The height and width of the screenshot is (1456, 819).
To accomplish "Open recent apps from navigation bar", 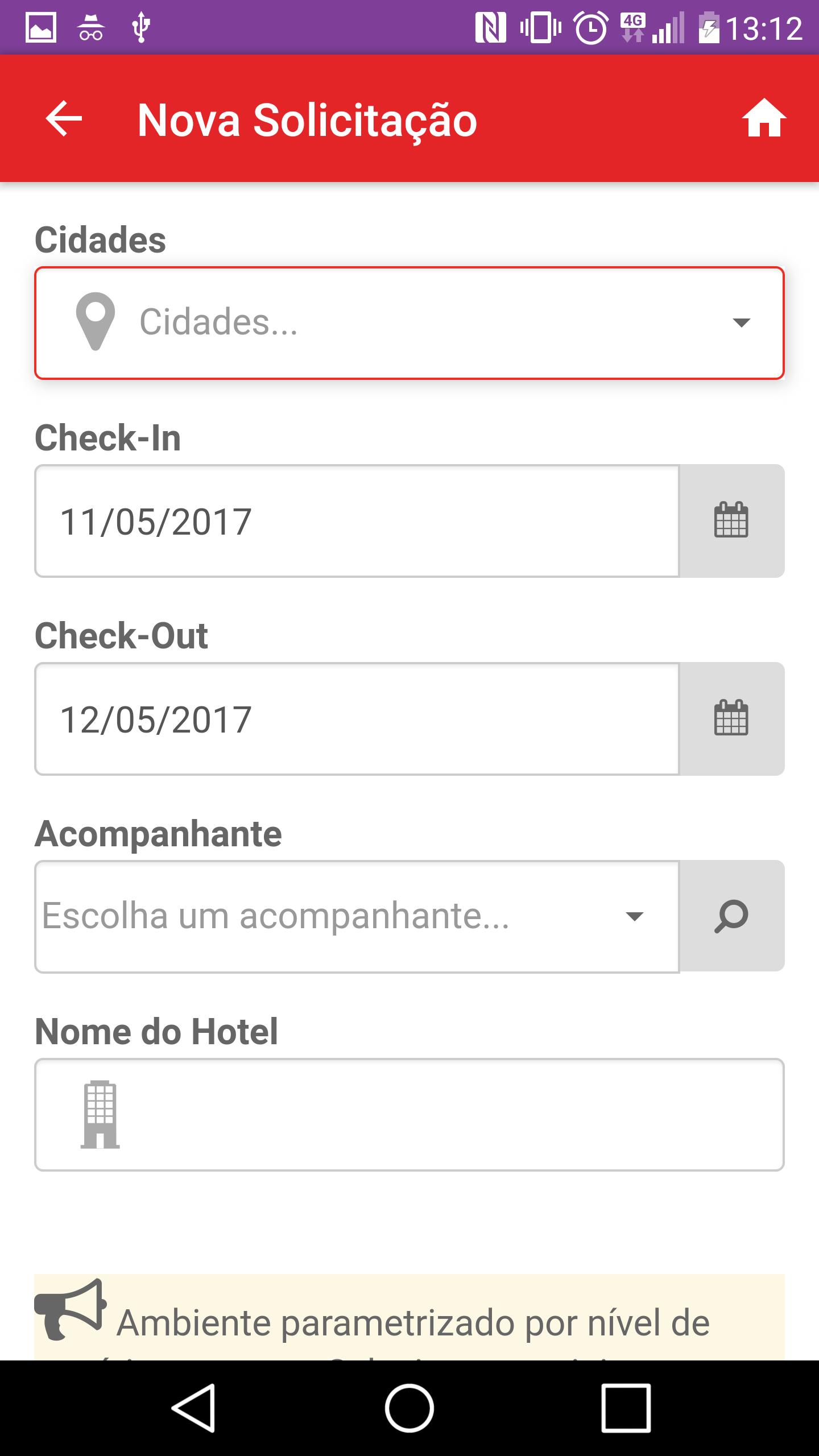I will click(x=626, y=1408).
